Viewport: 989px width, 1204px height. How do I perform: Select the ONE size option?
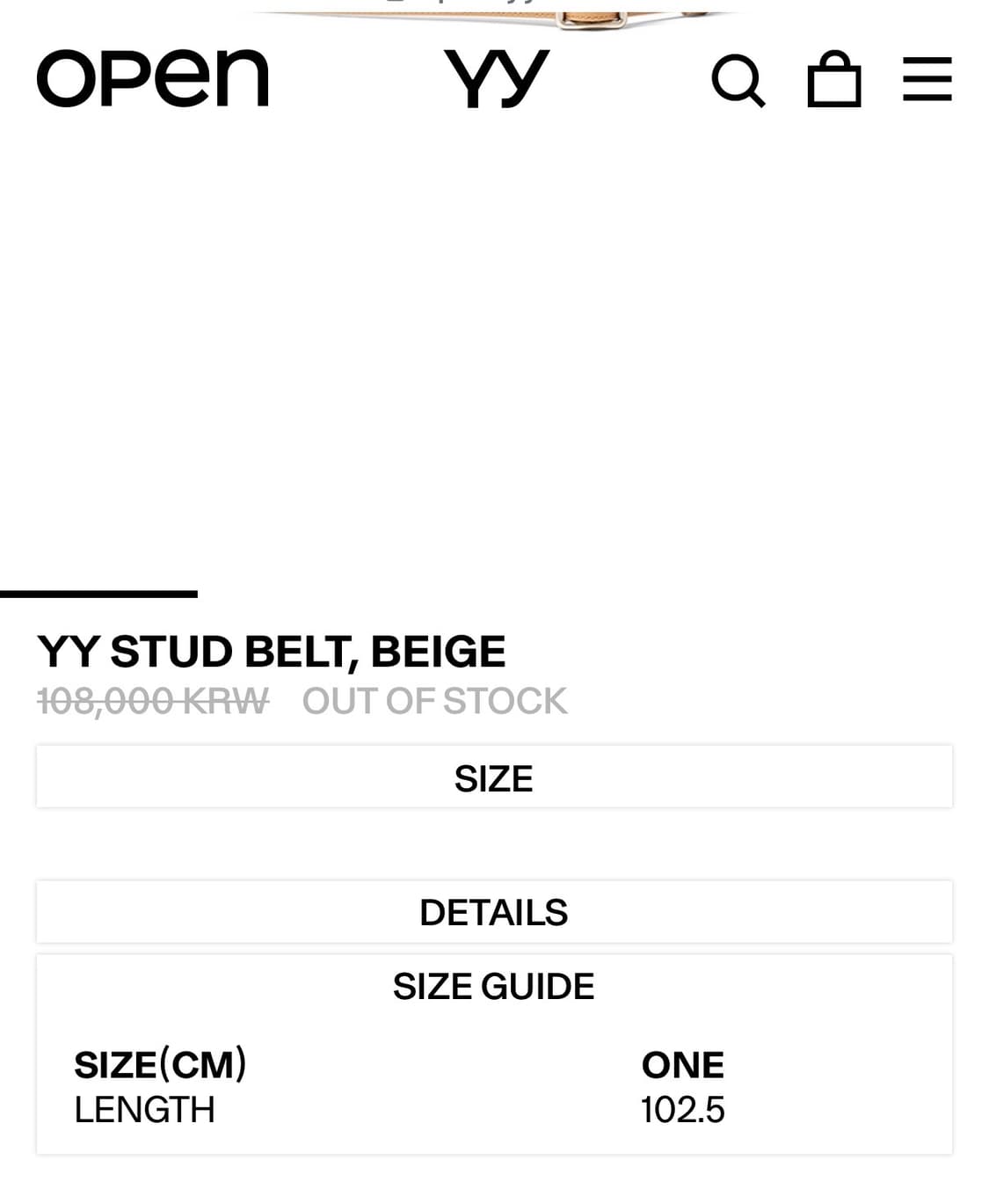click(x=684, y=1063)
